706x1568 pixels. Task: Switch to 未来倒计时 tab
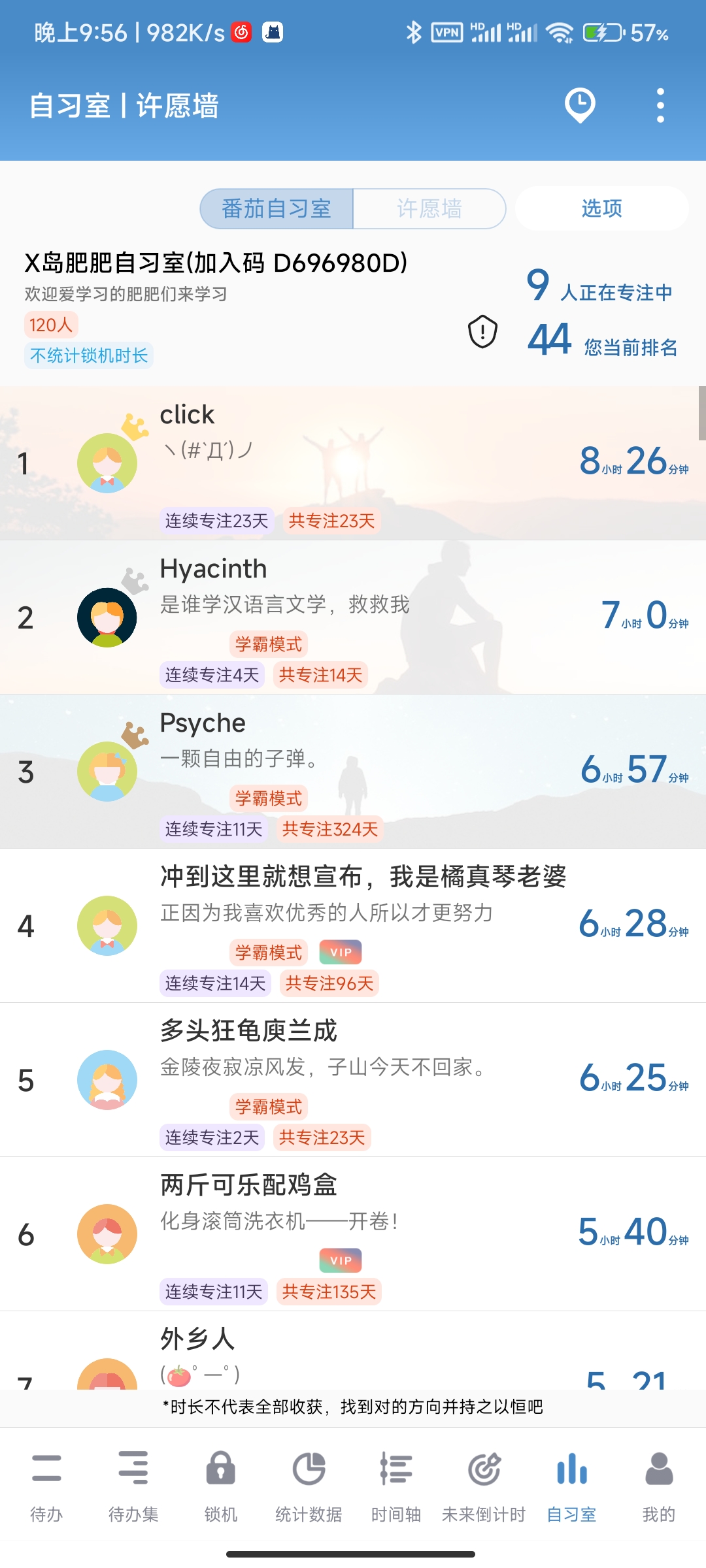click(x=484, y=1484)
